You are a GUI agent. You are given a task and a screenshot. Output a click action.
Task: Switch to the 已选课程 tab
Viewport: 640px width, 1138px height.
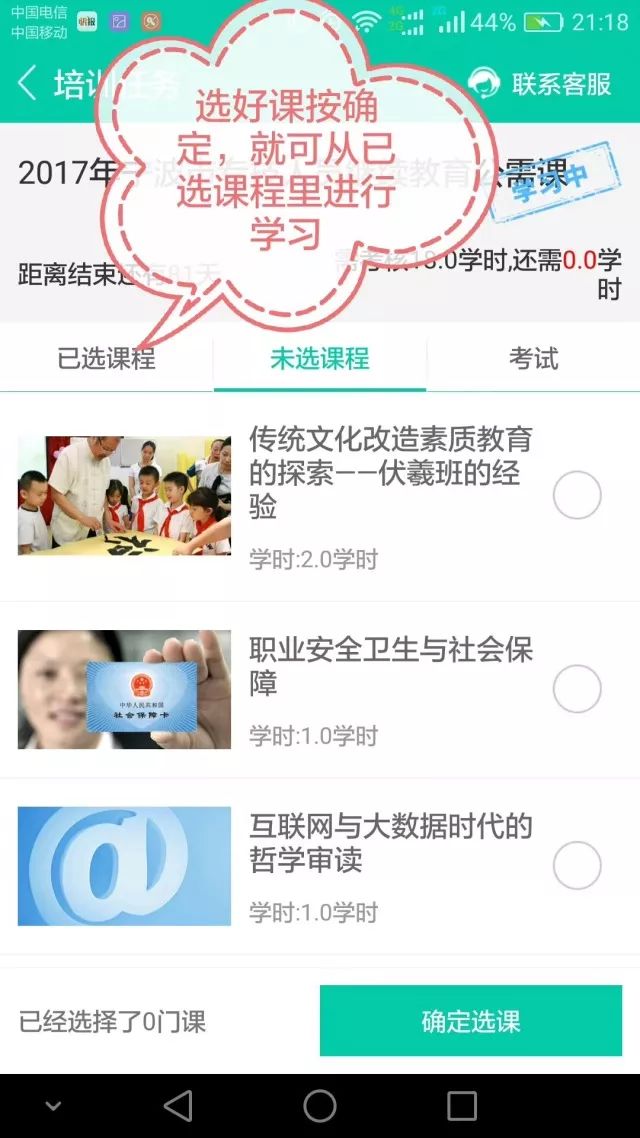(107, 359)
